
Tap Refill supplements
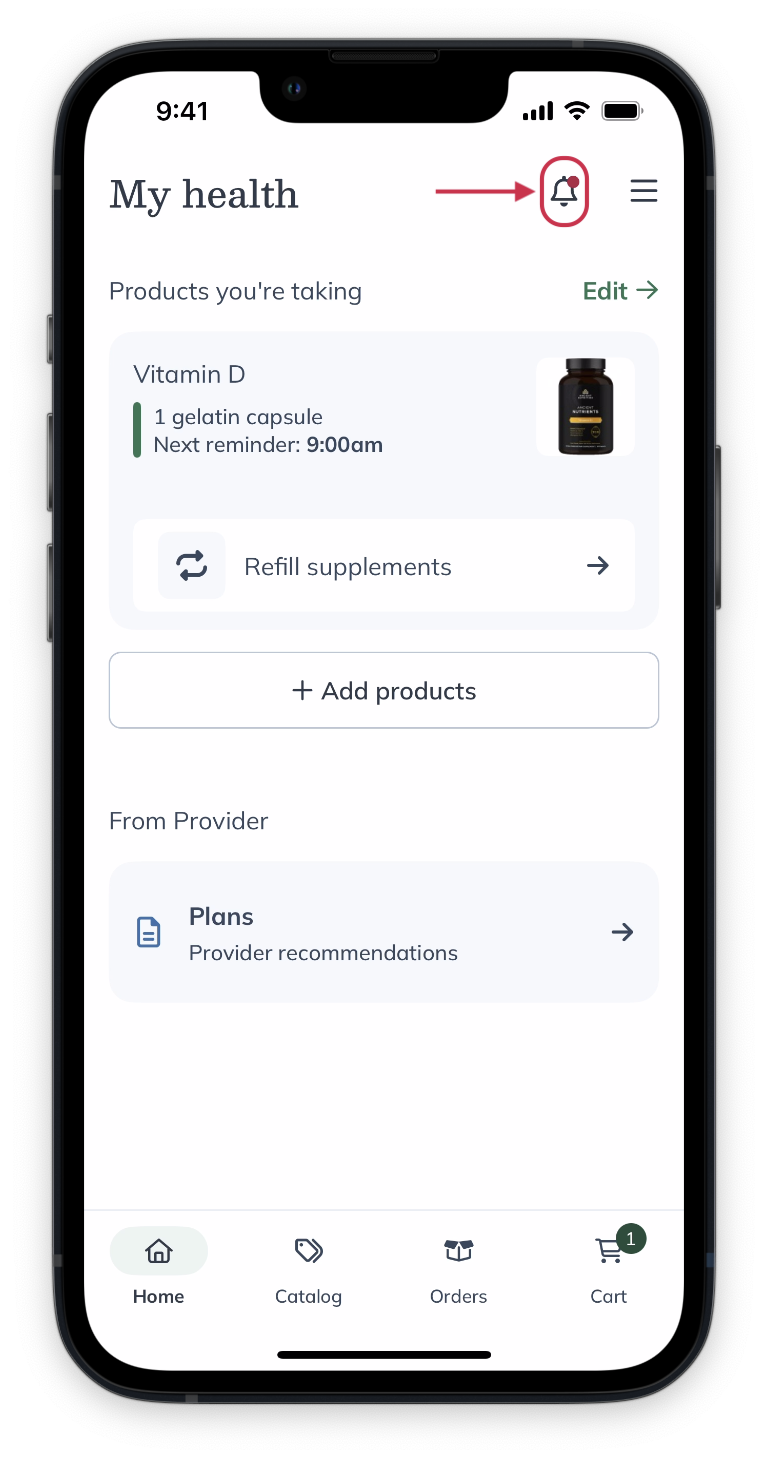point(384,566)
